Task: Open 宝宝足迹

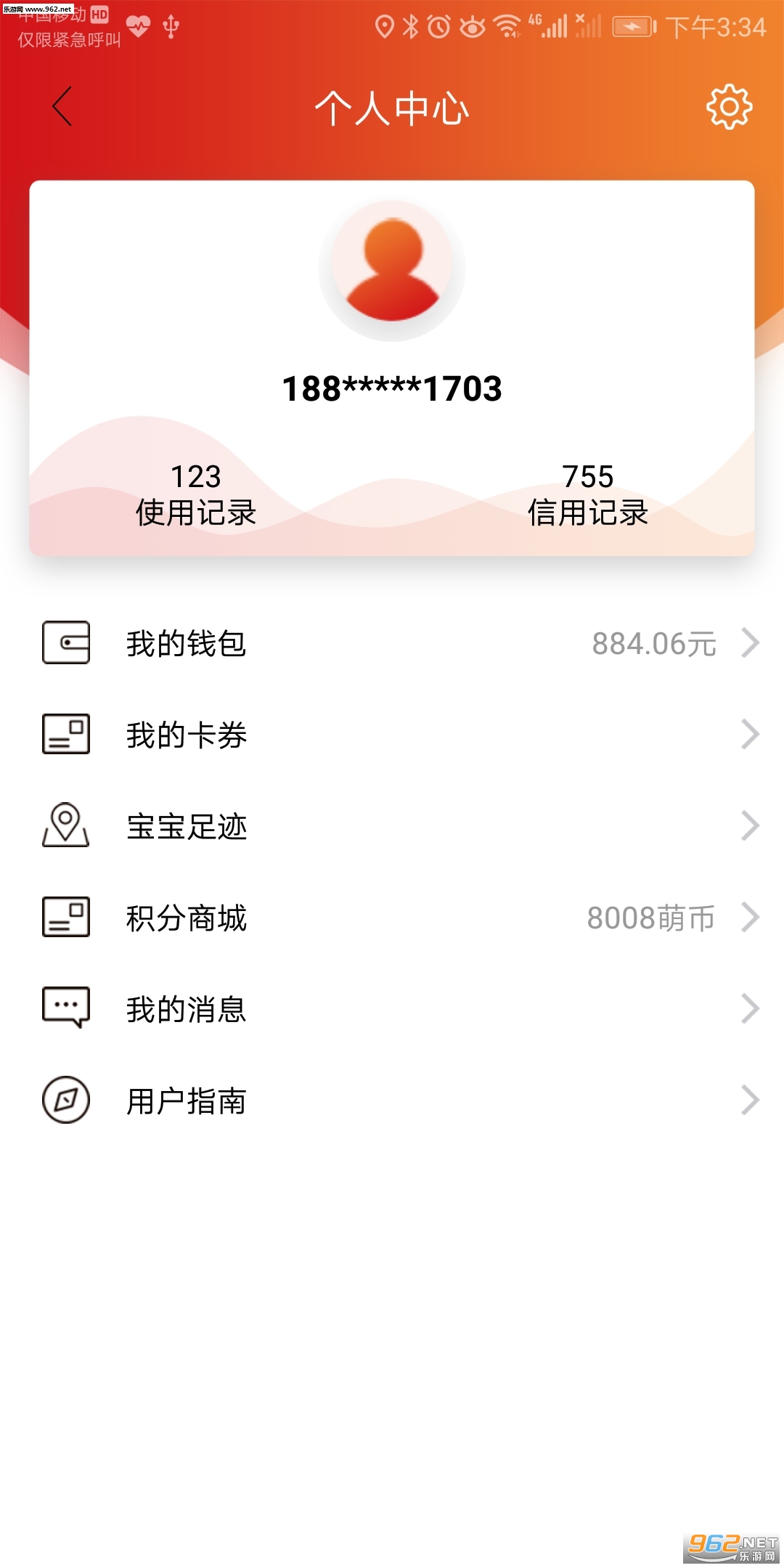Action: [x=392, y=826]
